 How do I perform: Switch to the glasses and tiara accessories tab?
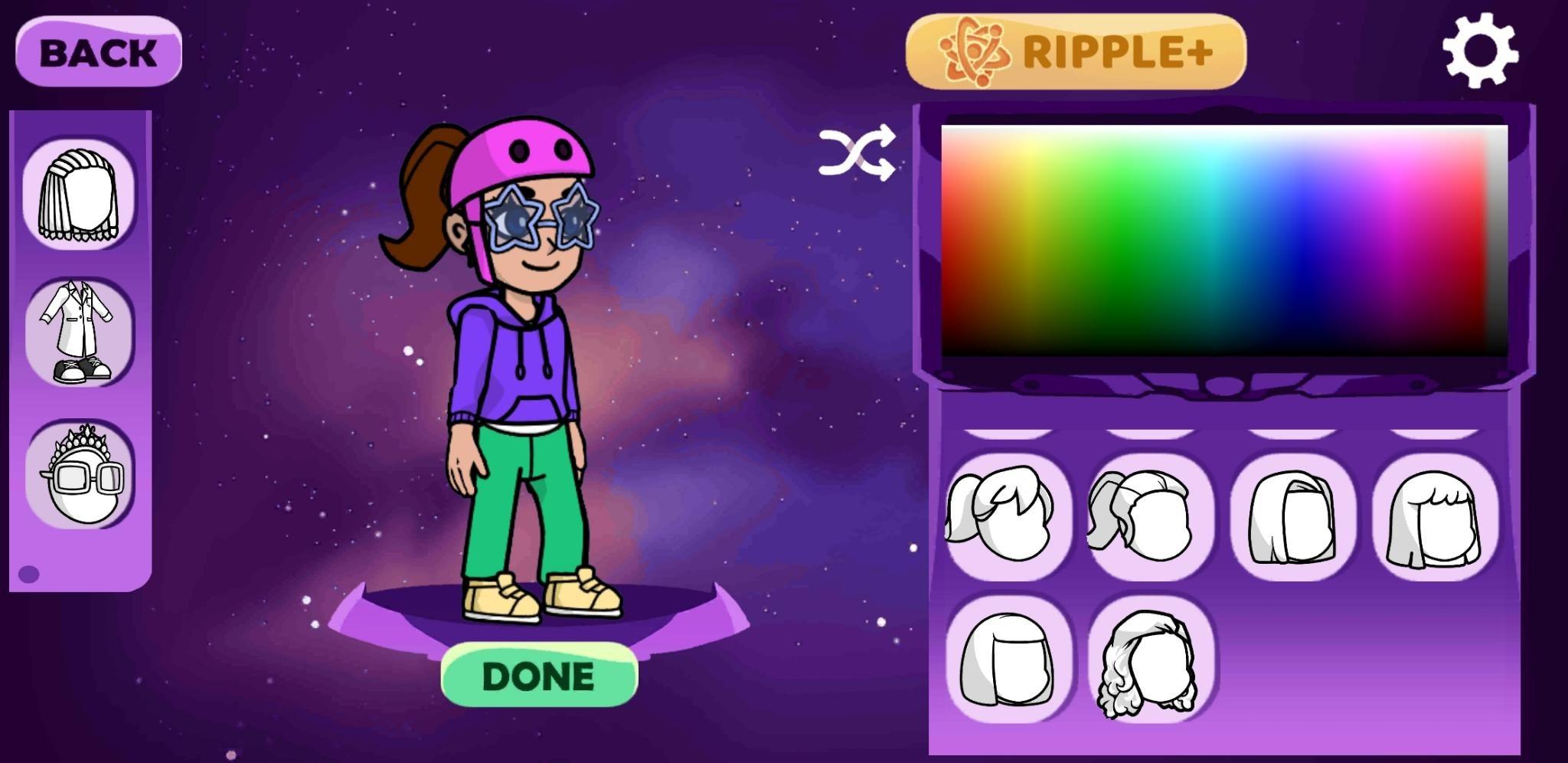[x=81, y=475]
